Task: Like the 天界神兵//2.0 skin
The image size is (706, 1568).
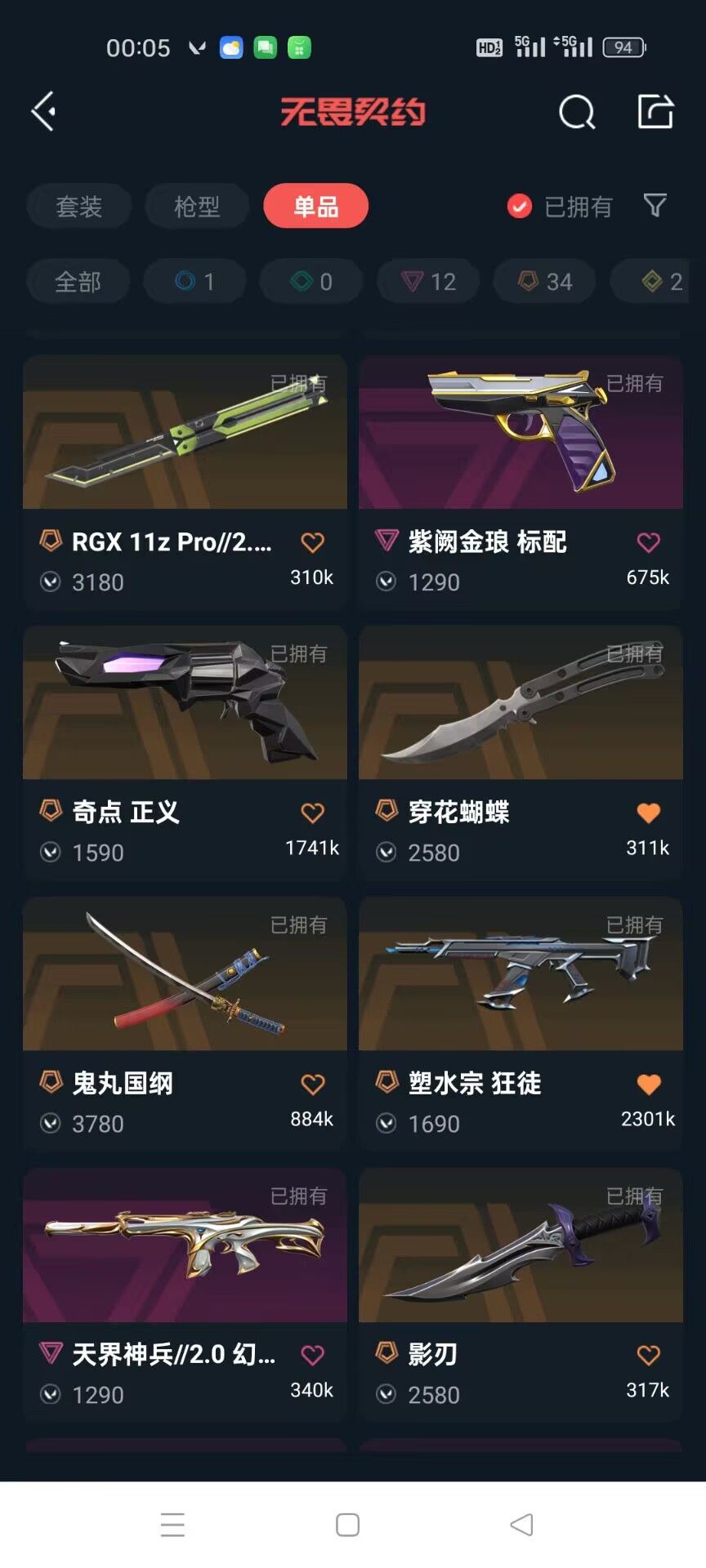Action: 312,1355
